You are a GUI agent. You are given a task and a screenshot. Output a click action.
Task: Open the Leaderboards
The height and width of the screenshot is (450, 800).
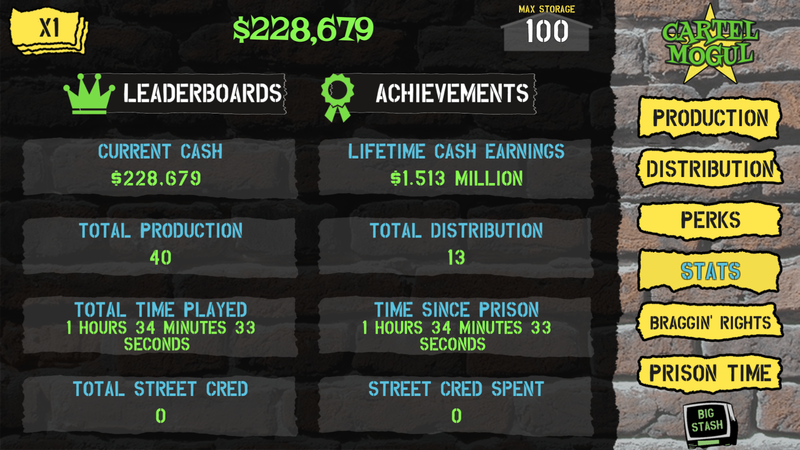[x=175, y=94]
